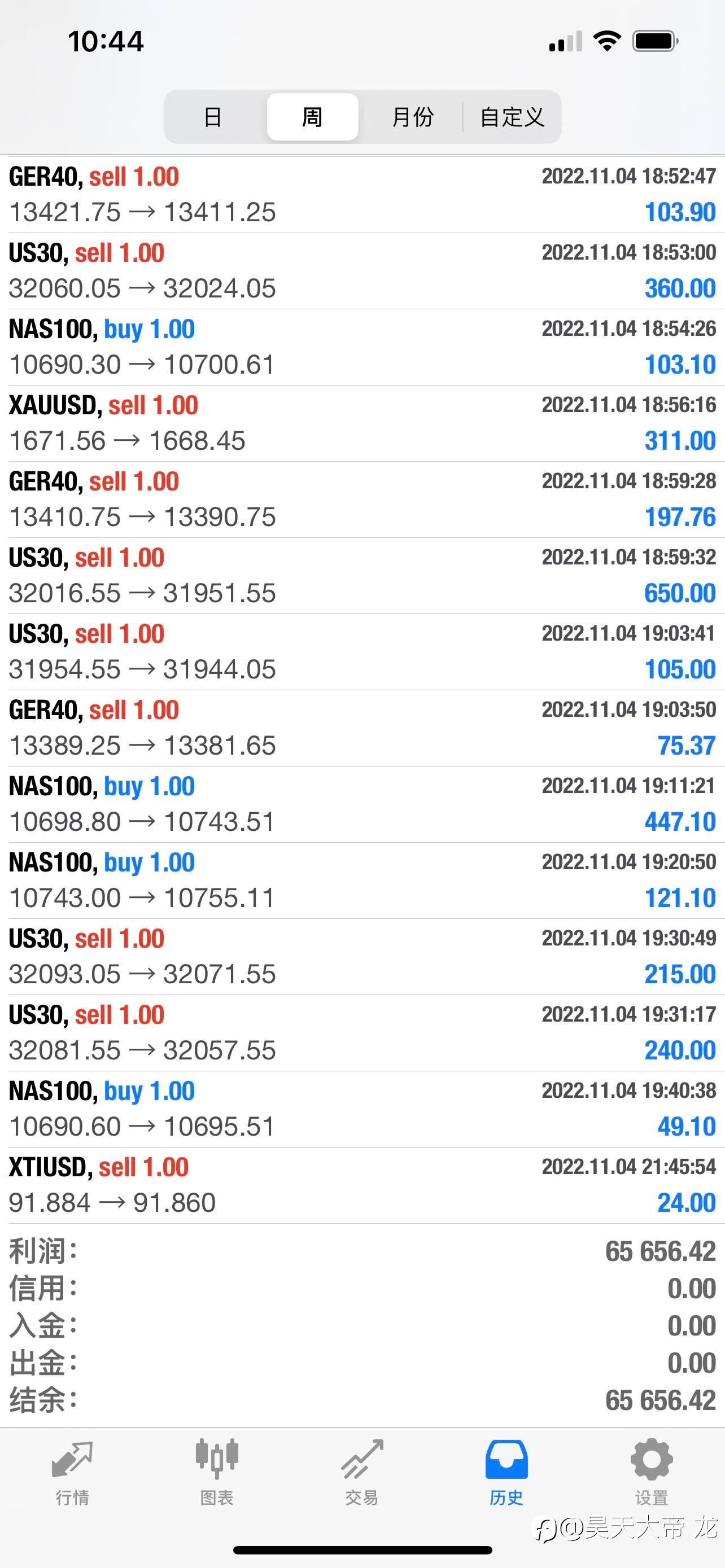Open the GER40 sell trade at 18:52:47

362,194
